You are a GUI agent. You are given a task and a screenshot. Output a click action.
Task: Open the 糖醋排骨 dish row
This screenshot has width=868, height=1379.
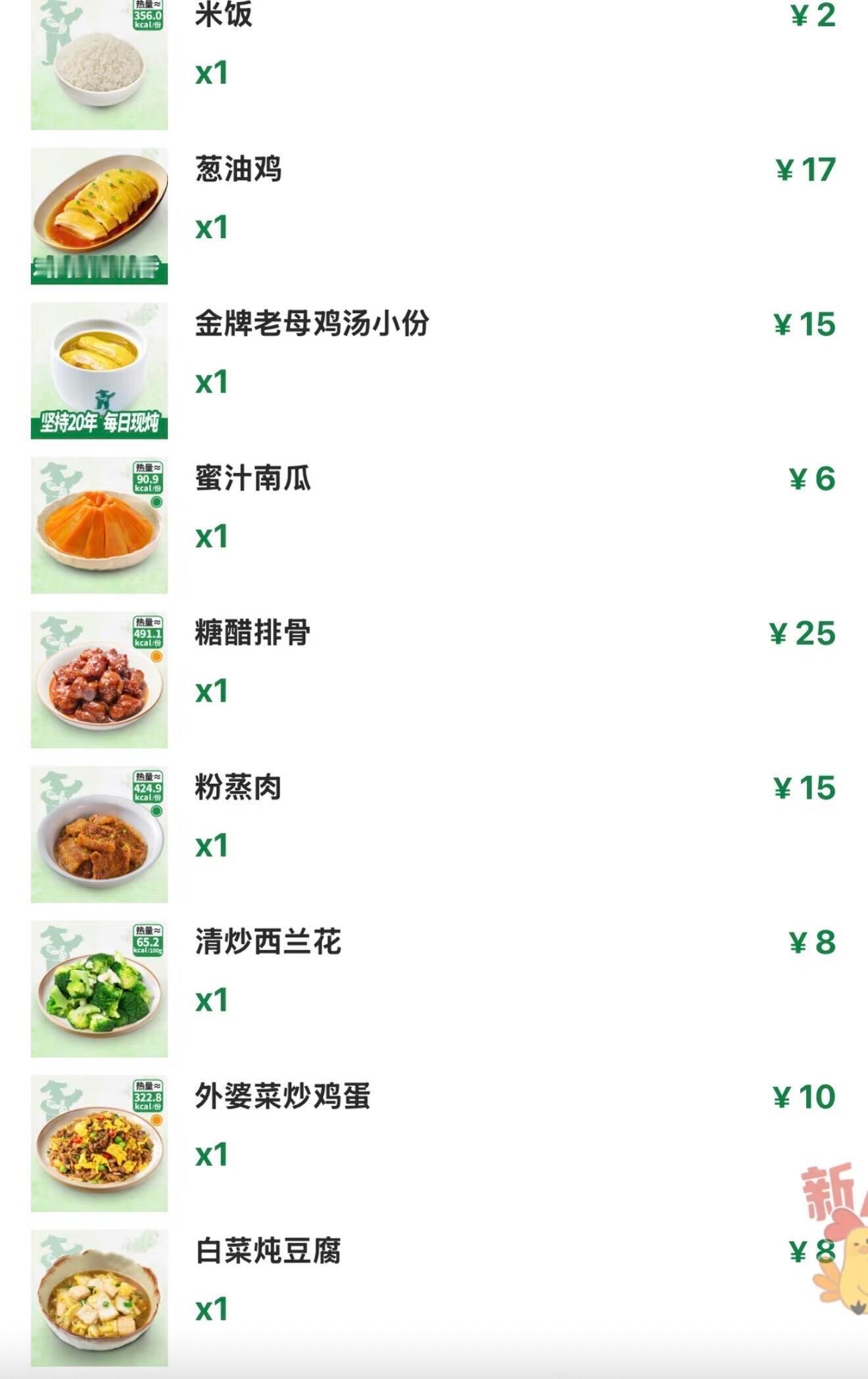pos(253,633)
